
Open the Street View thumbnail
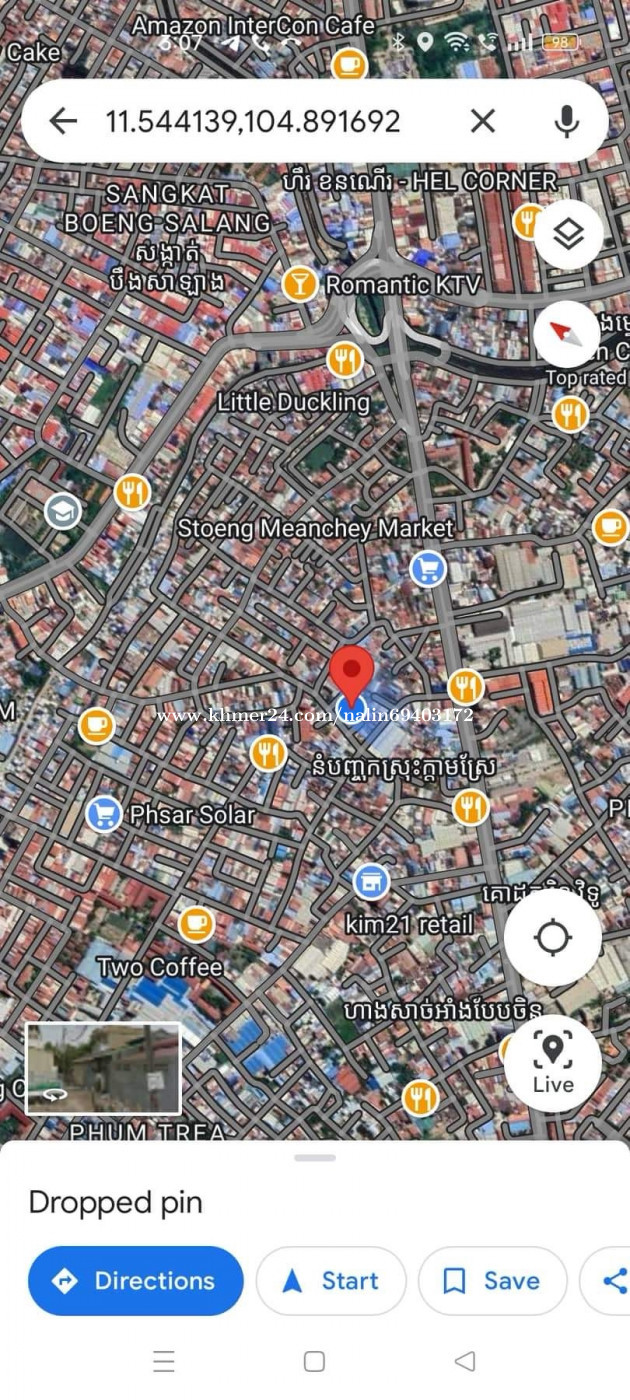pyautogui.click(x=103, y=1068)
